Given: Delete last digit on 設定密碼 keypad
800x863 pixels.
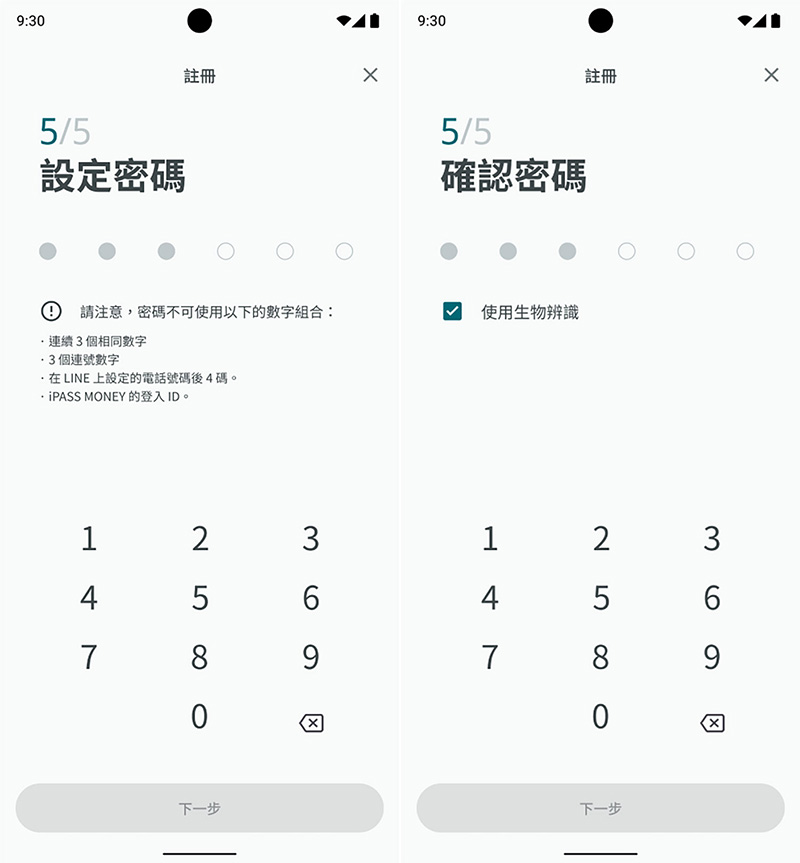Looking at the screenshot, I should click(311, 722).
